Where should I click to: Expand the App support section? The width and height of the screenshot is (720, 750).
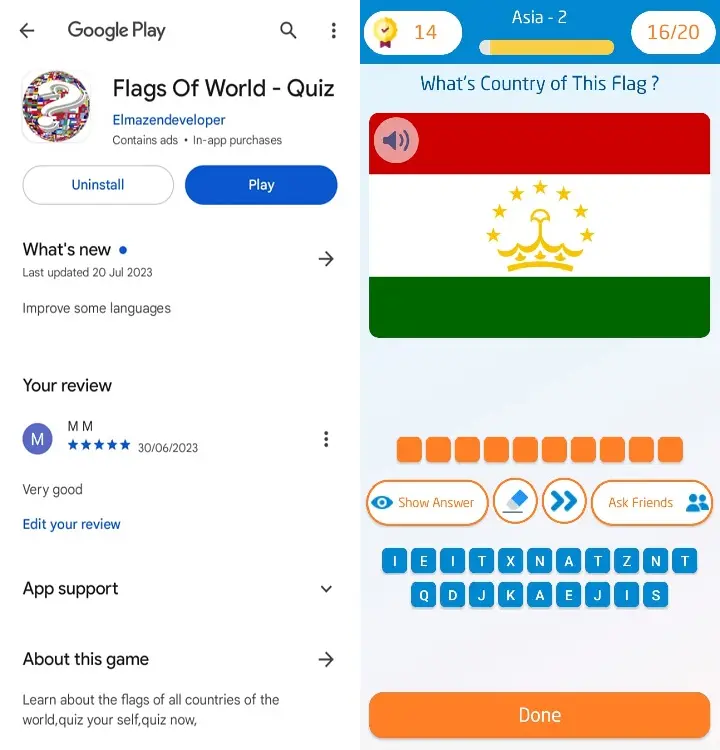click(x=325, y=589)
